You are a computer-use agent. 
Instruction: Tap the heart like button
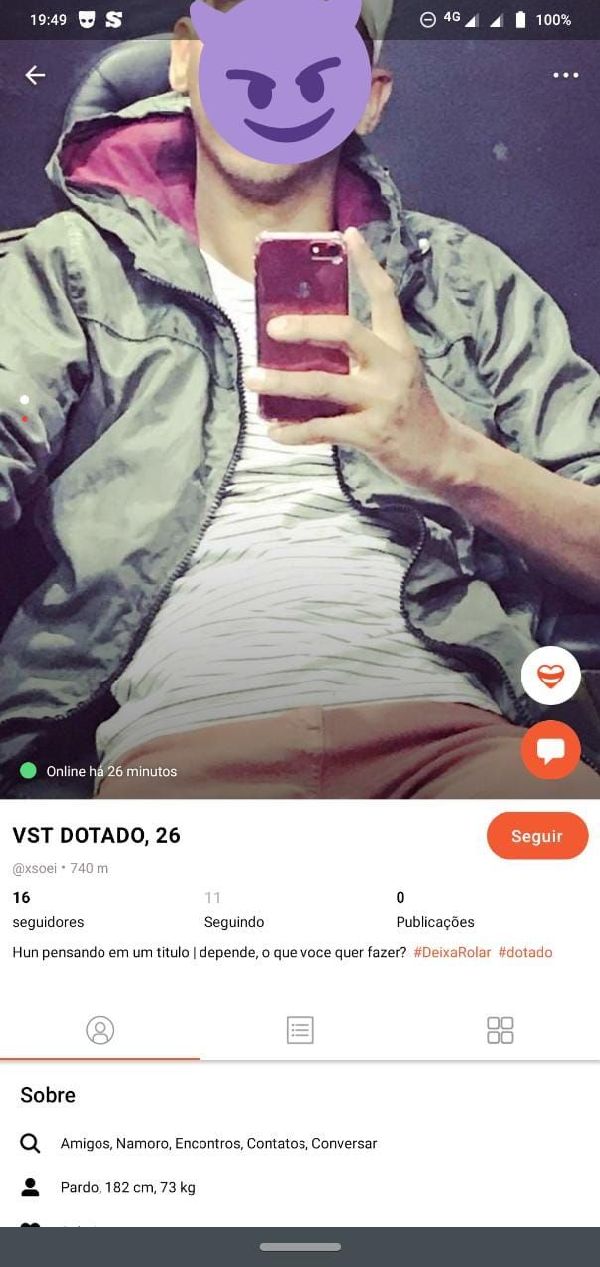[x=550, y=676]
